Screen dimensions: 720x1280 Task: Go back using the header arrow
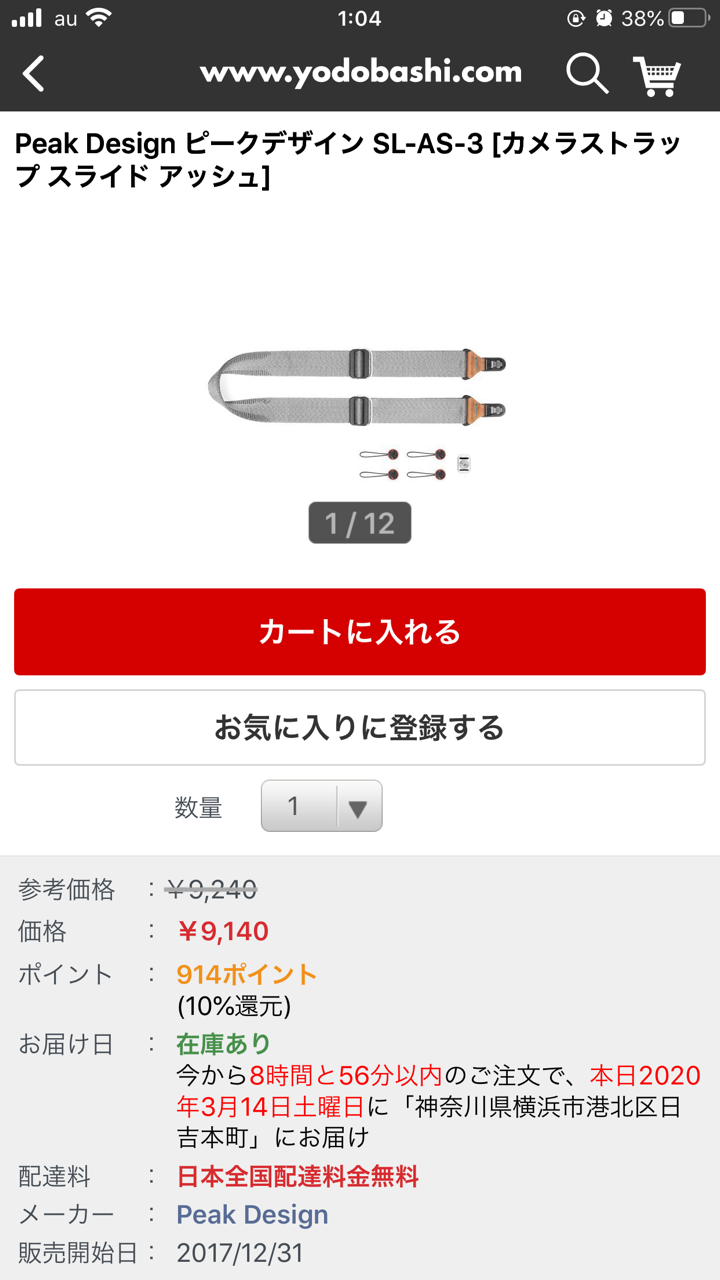[x=34, y=74]
